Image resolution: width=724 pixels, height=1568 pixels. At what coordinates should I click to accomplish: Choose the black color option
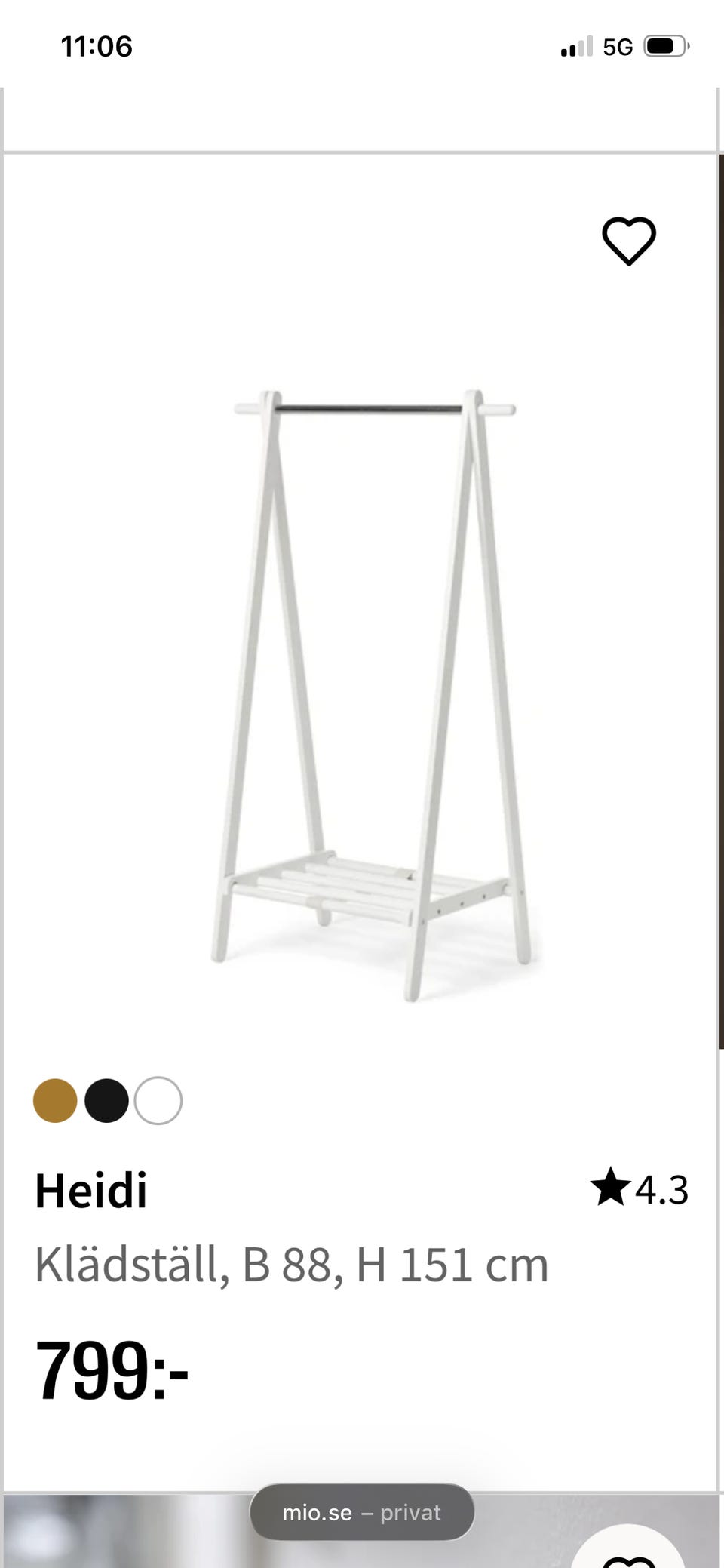[106, 1100]
